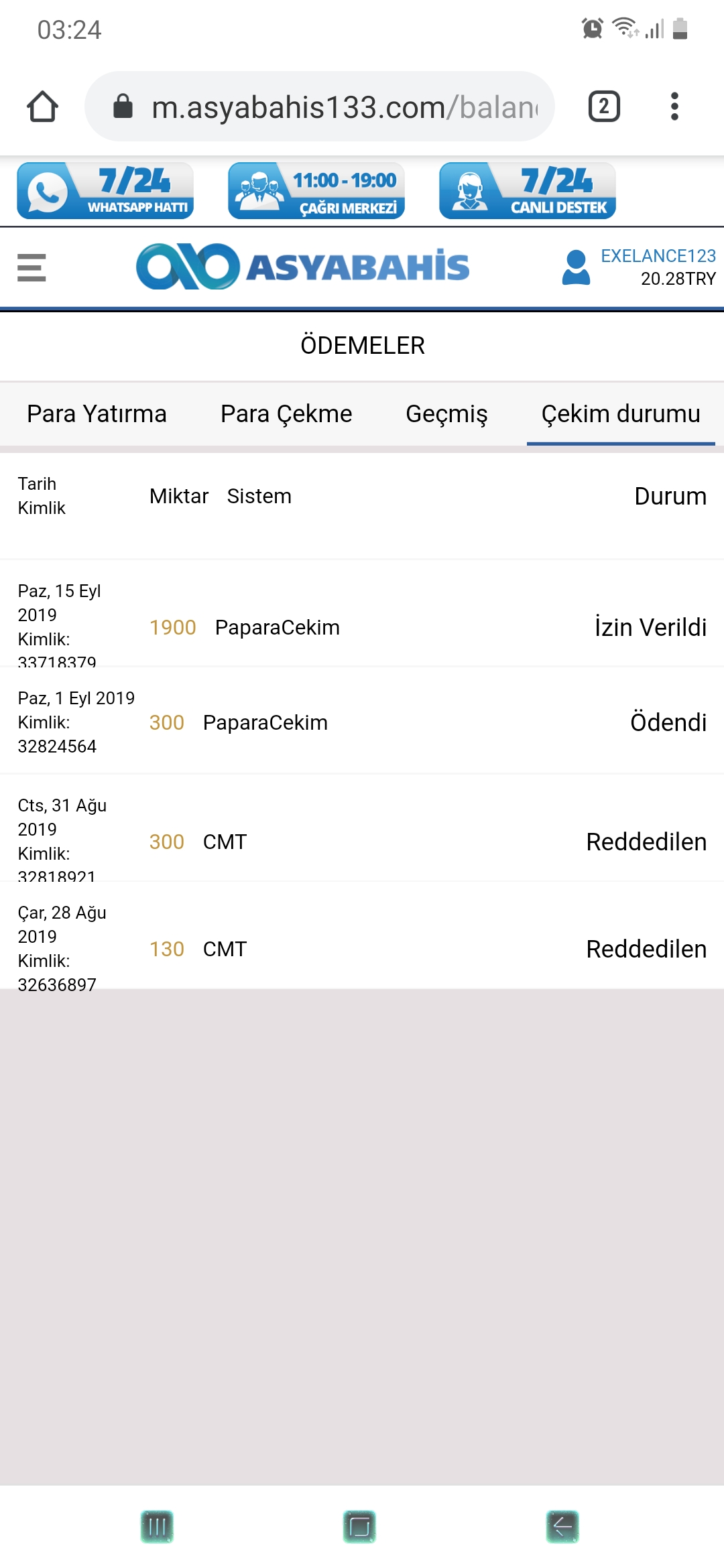Open the browser overflow menu
Screen dimensions: 724x1568
pos(674,107)
